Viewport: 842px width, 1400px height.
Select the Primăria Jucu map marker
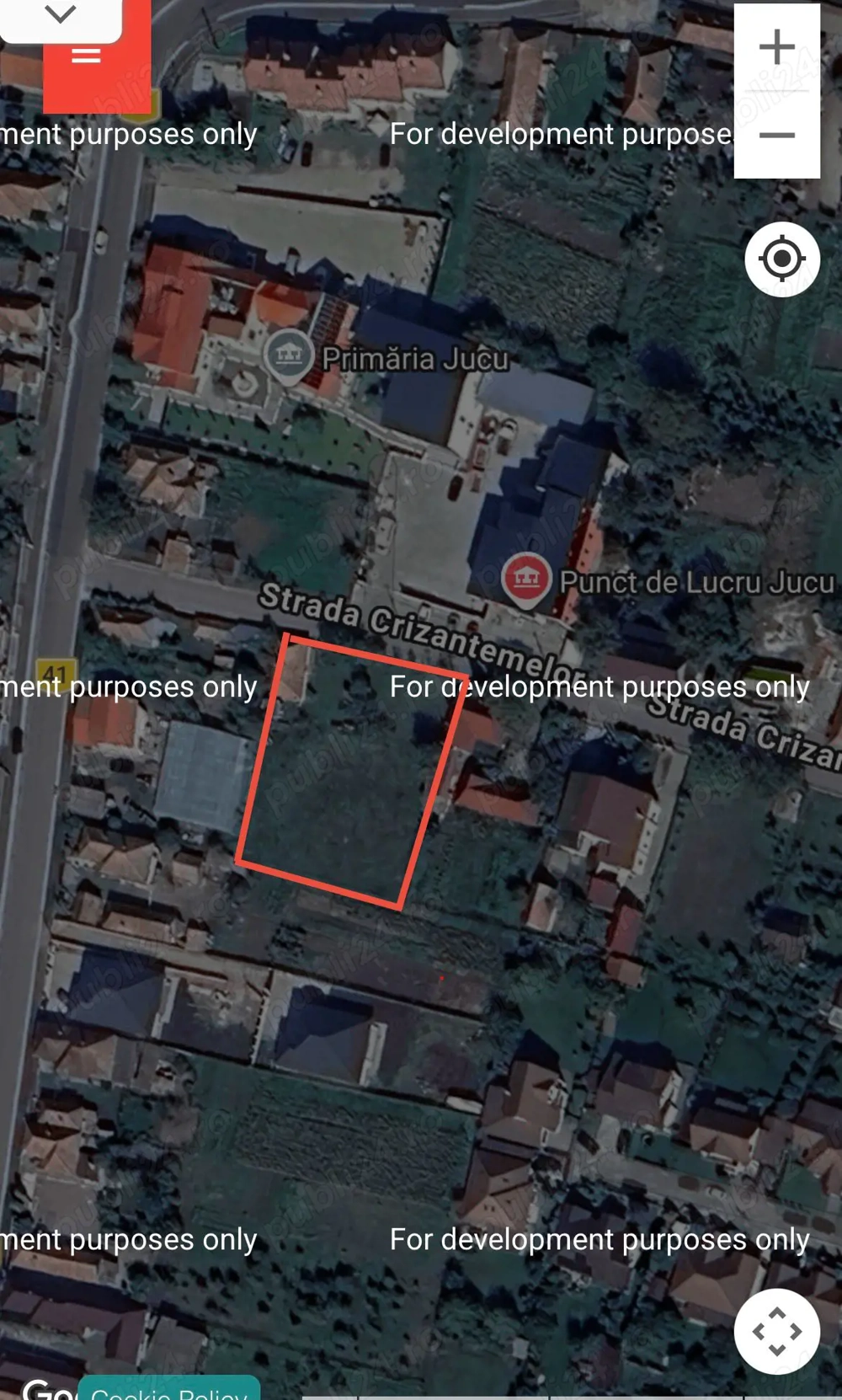click(x=289, y=354)
